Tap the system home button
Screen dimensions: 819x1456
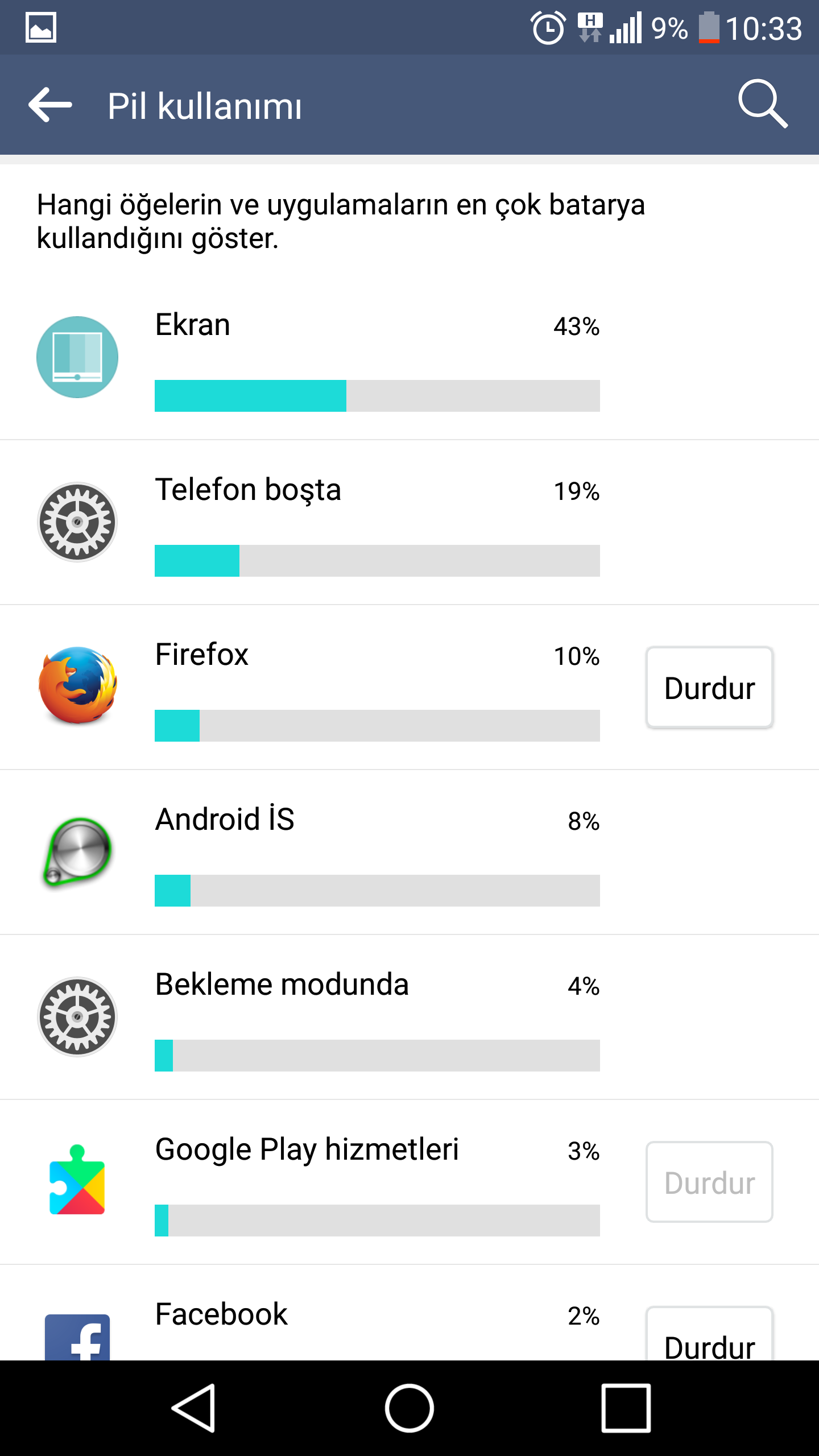pyautogui.click(x=409, y=1408)
